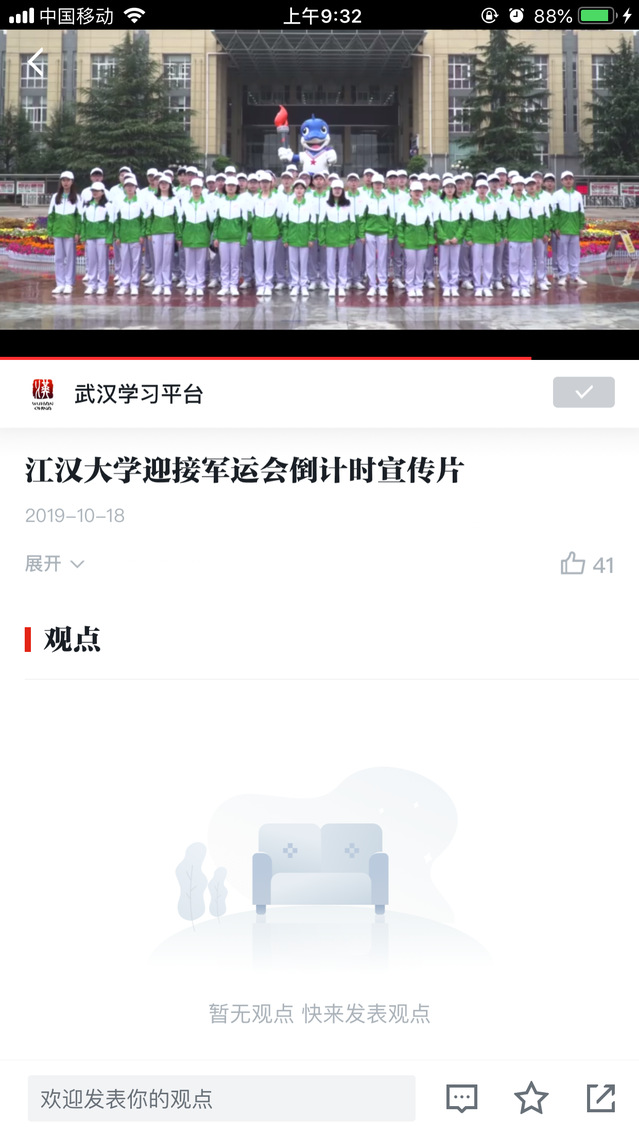639x1137 pixels.
Task: Open the 武汉学习平台 publisher page
Action: tap(138, 394)
